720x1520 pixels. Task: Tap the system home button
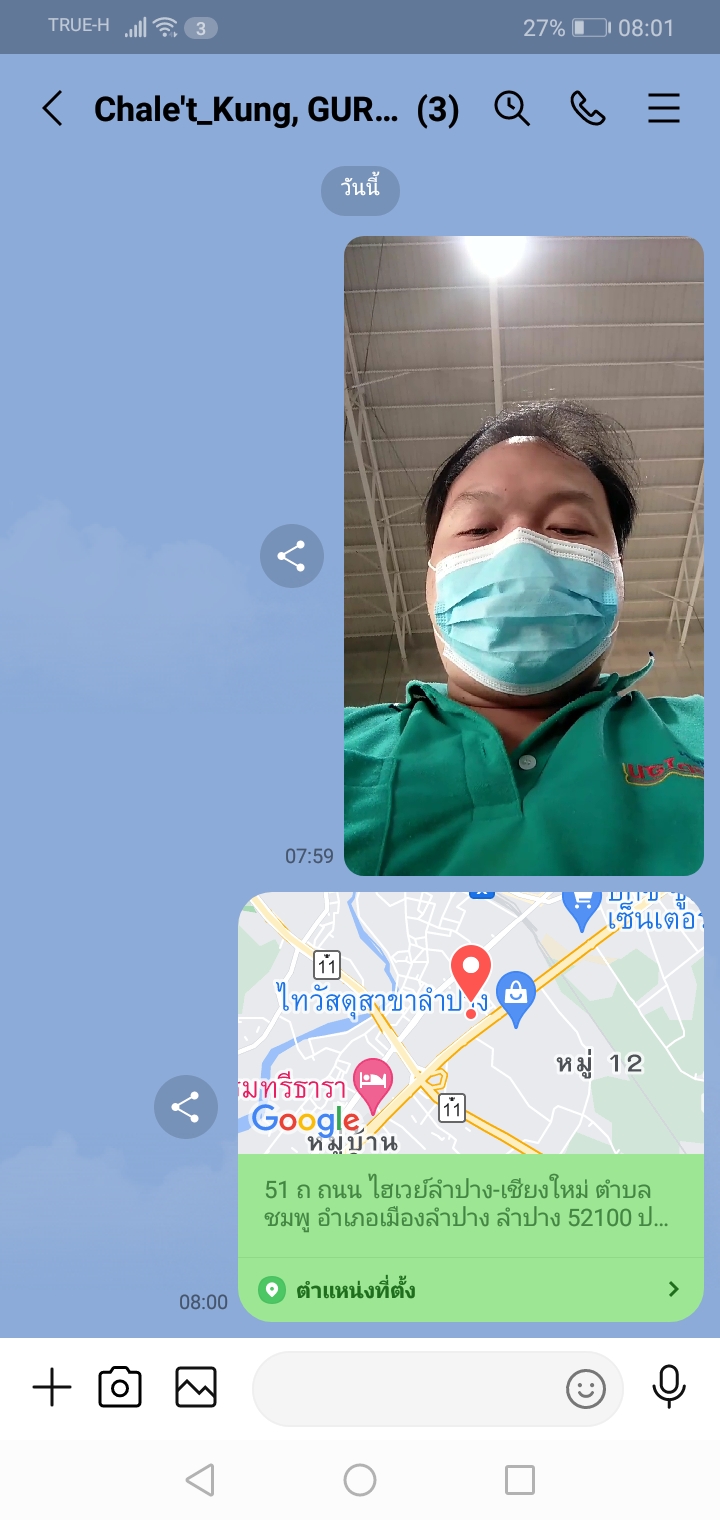360,1480
